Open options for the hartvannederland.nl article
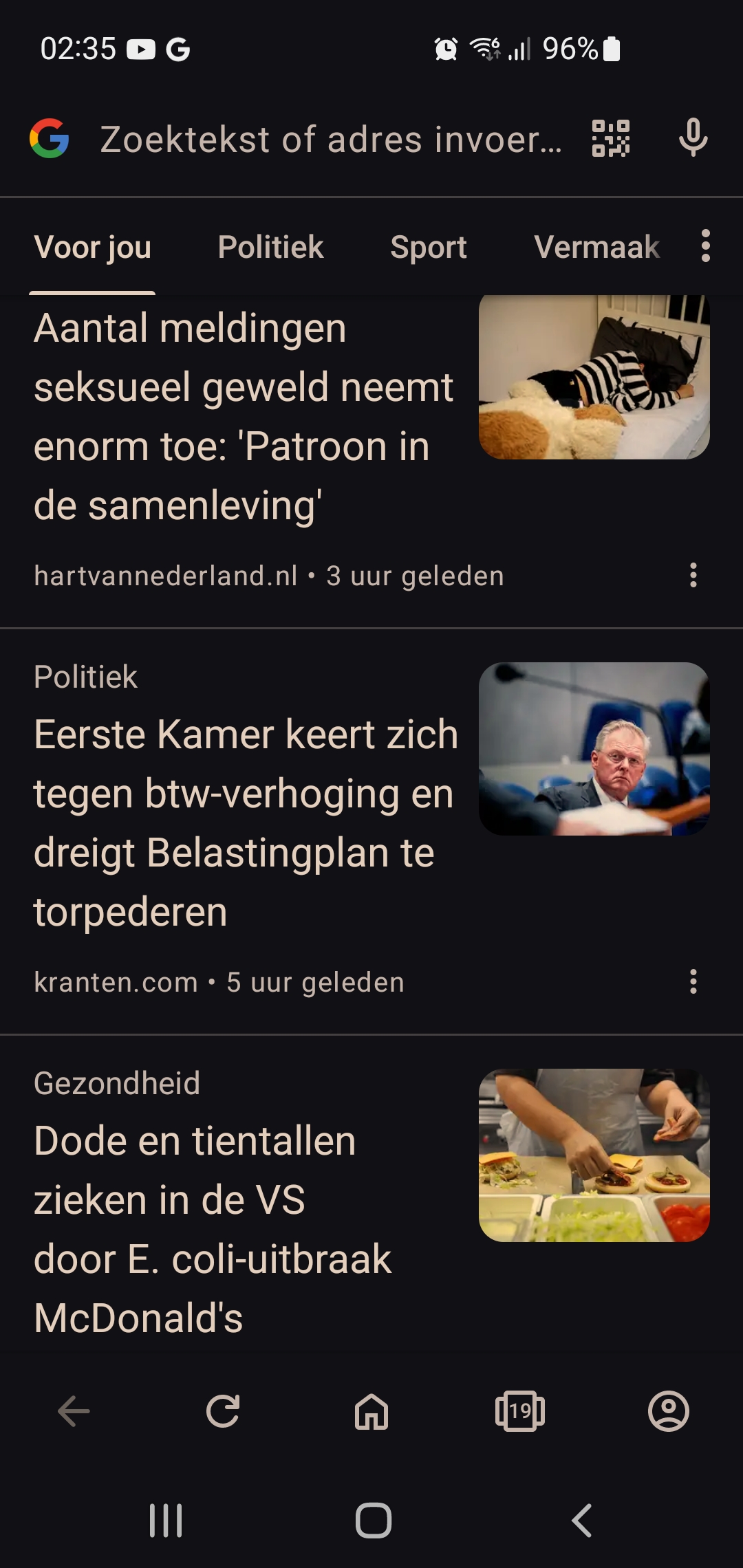 pyautogui.click(x=693, y=576)
